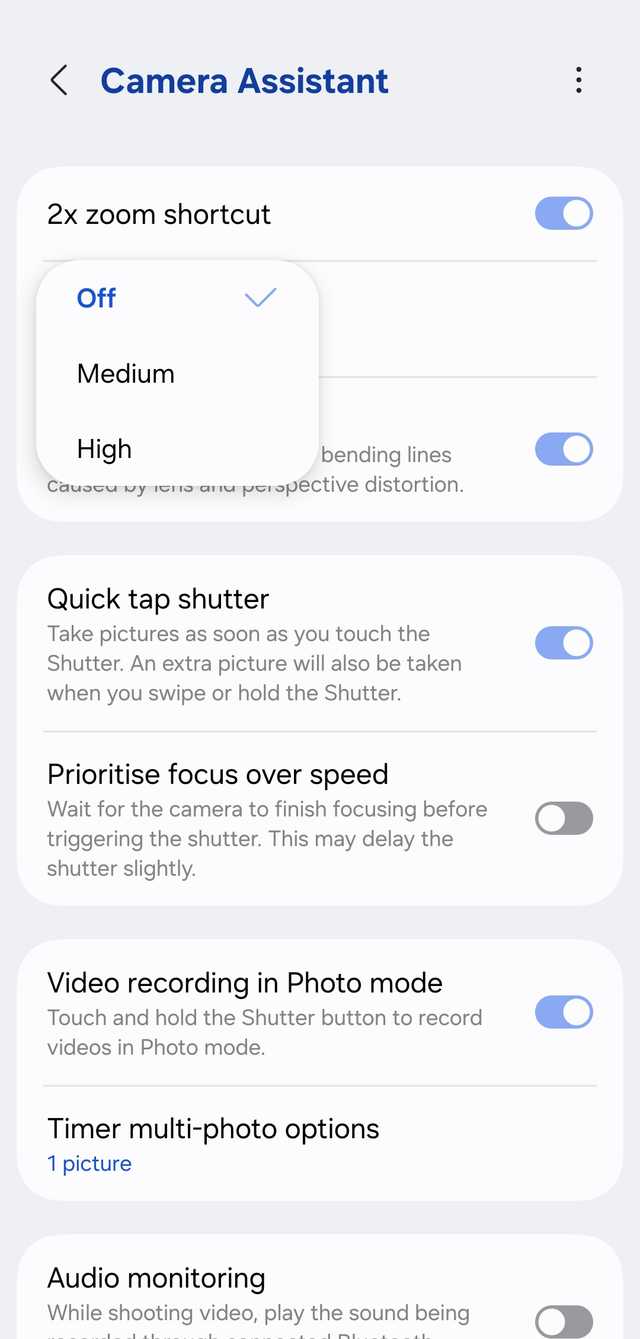Image resolution: width=640 pixels, height=1339 pixels.
Task: Turn off Quick tap shutter
Action: click(x=564, y=643)
